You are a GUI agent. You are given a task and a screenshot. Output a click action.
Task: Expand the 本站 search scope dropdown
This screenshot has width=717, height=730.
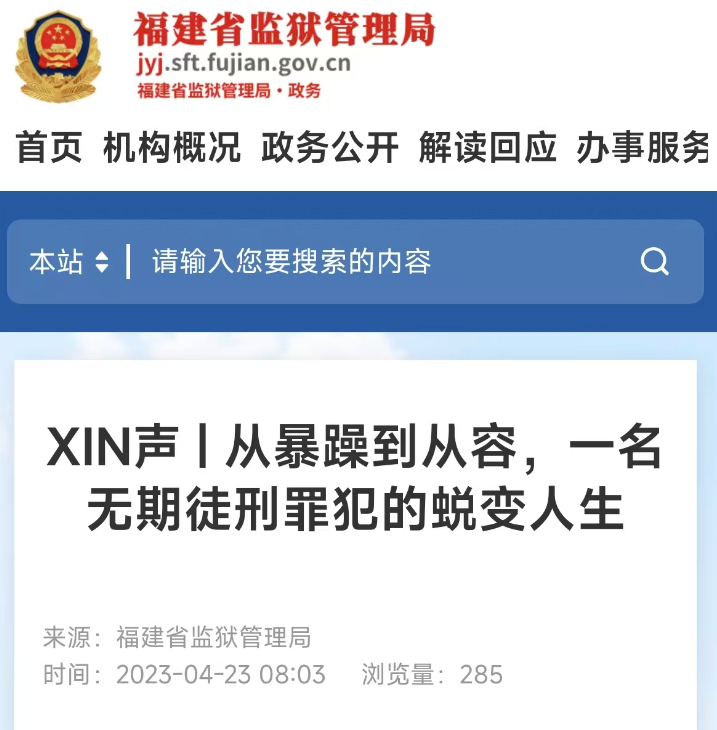(68, 262)
